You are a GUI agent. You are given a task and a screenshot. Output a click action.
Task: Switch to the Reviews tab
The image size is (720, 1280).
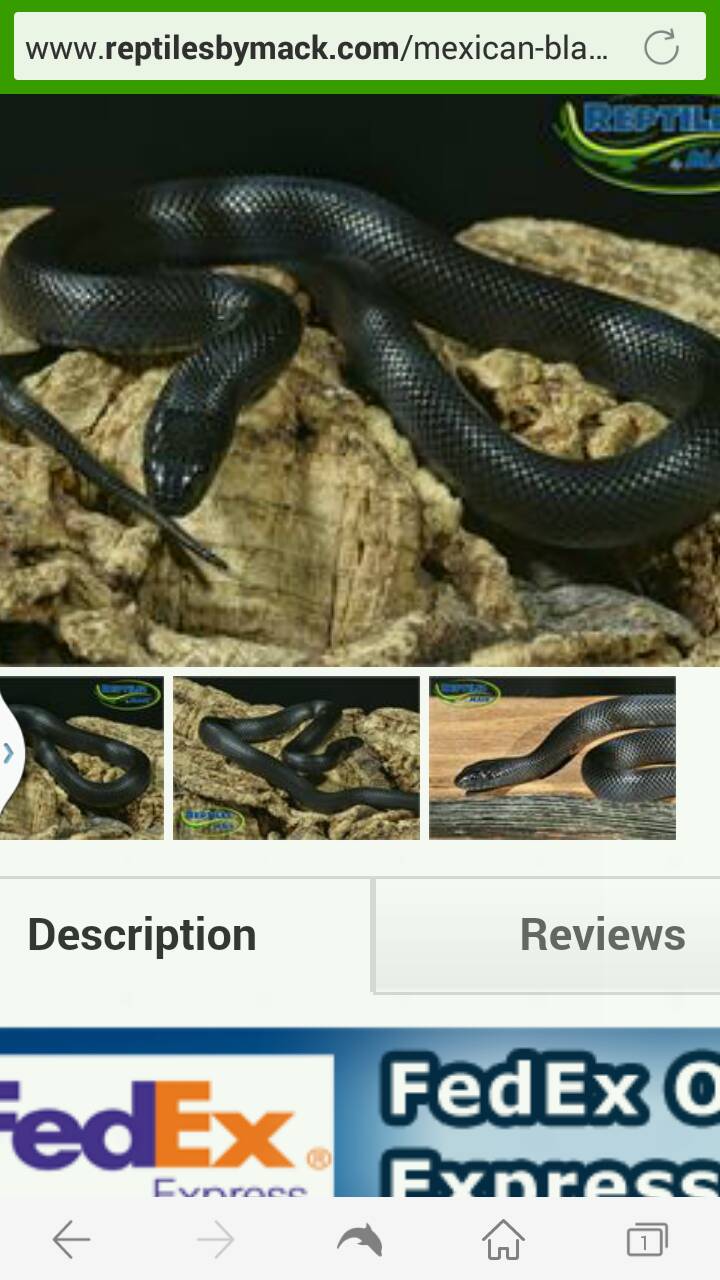[602, 935]
